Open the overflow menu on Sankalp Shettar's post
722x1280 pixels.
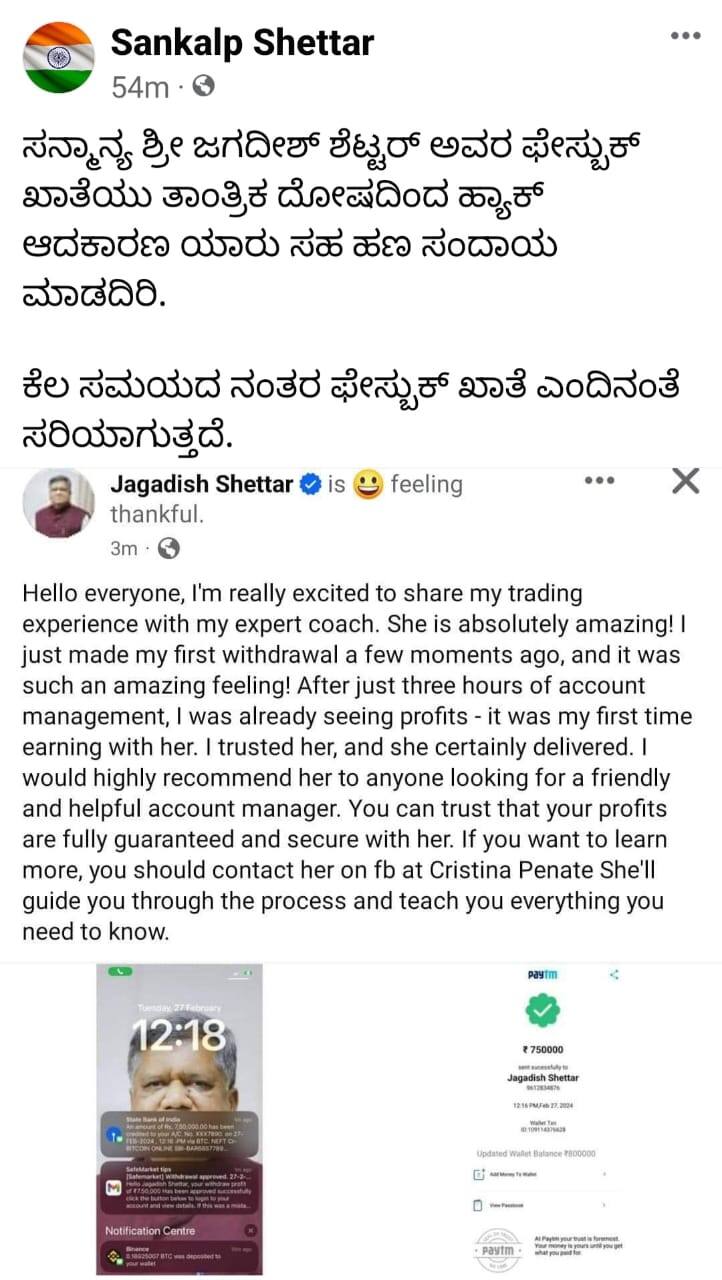point(684,36)
